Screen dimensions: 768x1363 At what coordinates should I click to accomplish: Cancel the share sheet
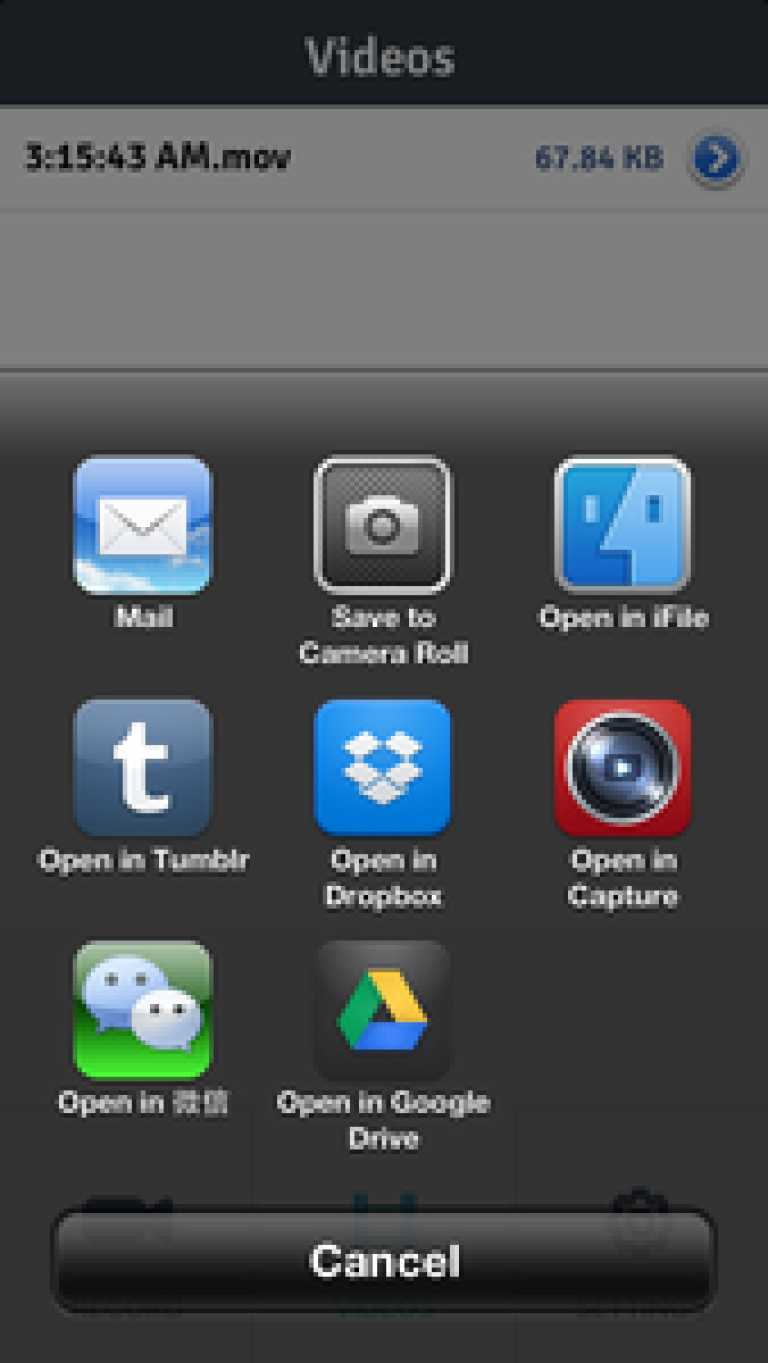tap(384, 1260)
